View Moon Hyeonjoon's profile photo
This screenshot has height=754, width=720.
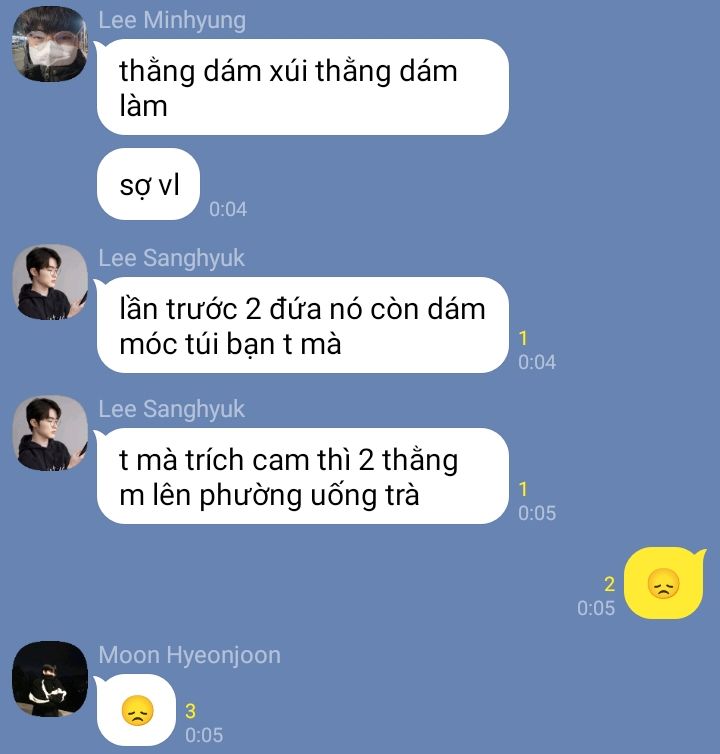click(49, 679)
